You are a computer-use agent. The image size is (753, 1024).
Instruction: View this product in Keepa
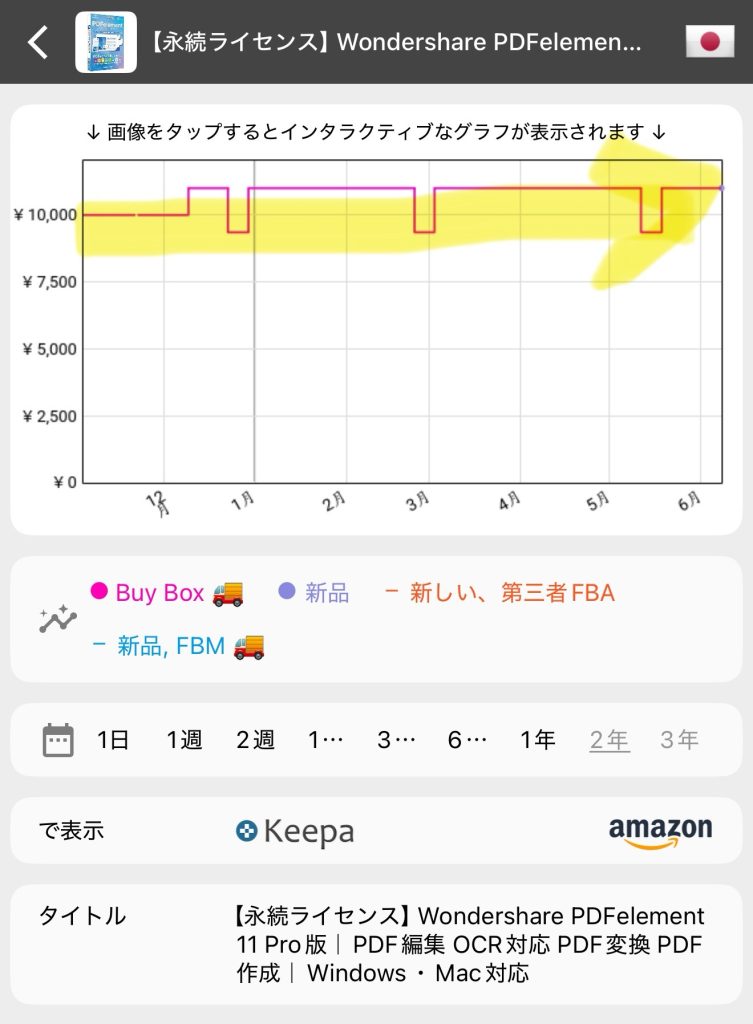click(x=295, y=831)
